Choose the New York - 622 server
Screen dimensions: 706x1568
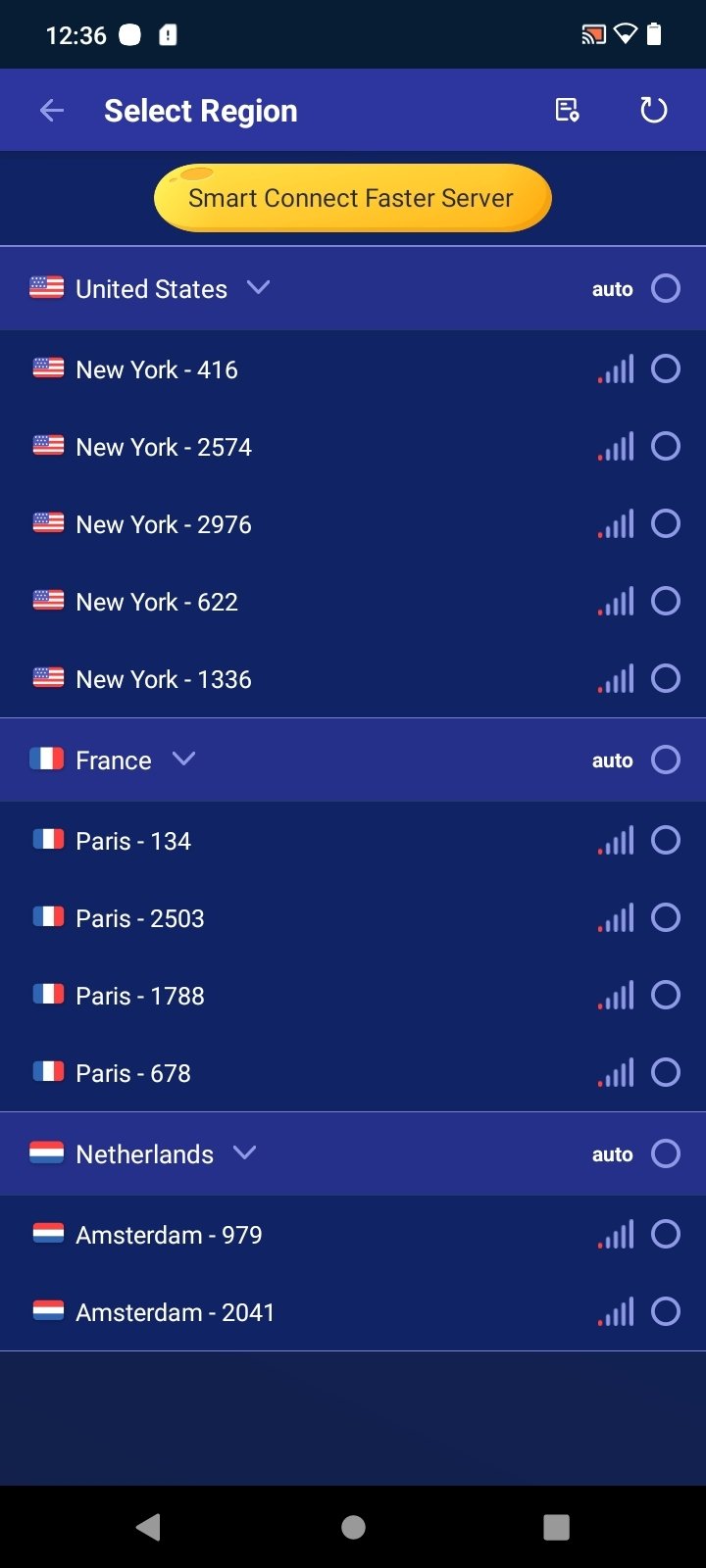pos(353,602)
